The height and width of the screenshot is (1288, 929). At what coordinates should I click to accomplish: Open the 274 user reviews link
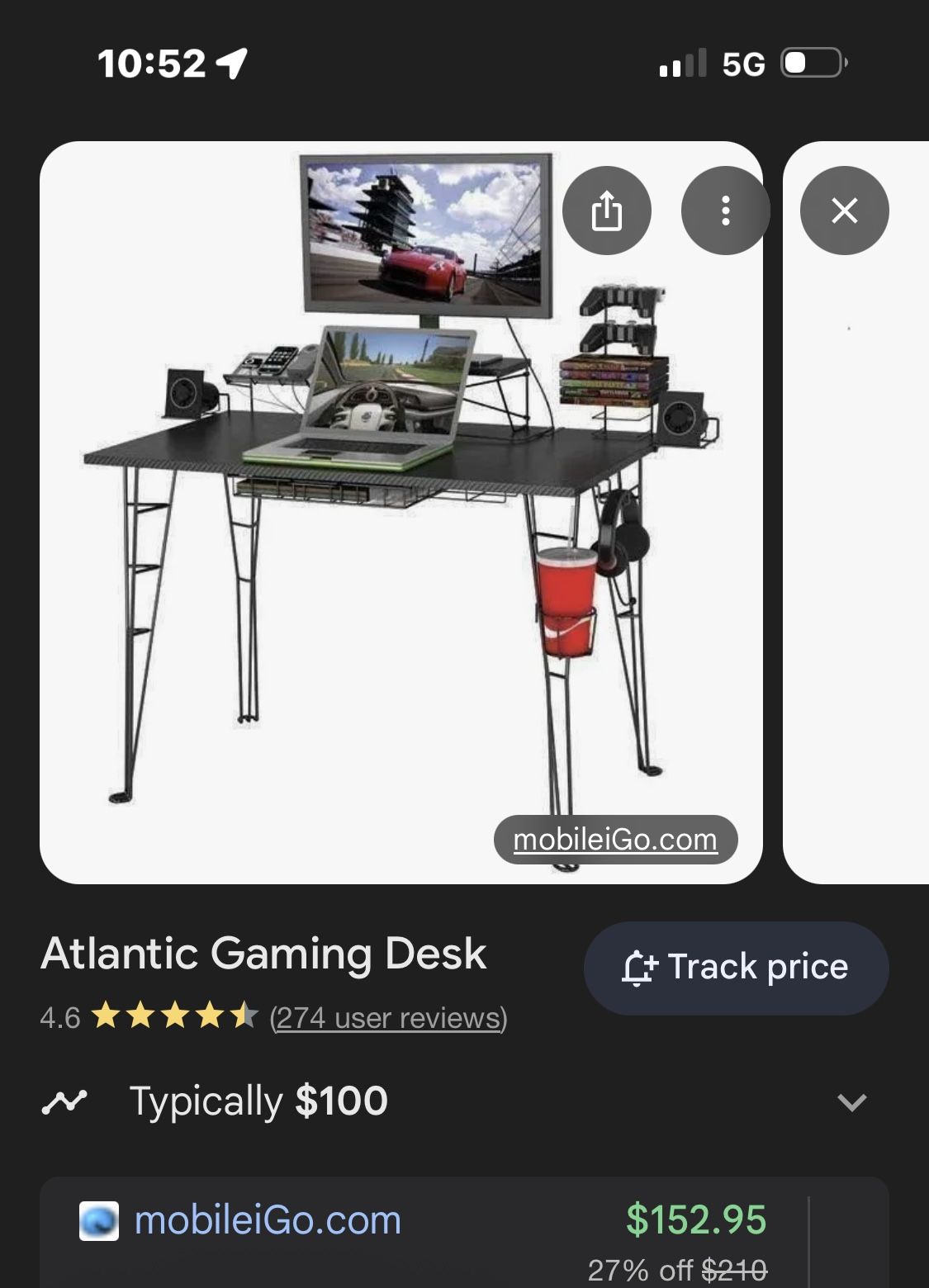click(386, 1018)
